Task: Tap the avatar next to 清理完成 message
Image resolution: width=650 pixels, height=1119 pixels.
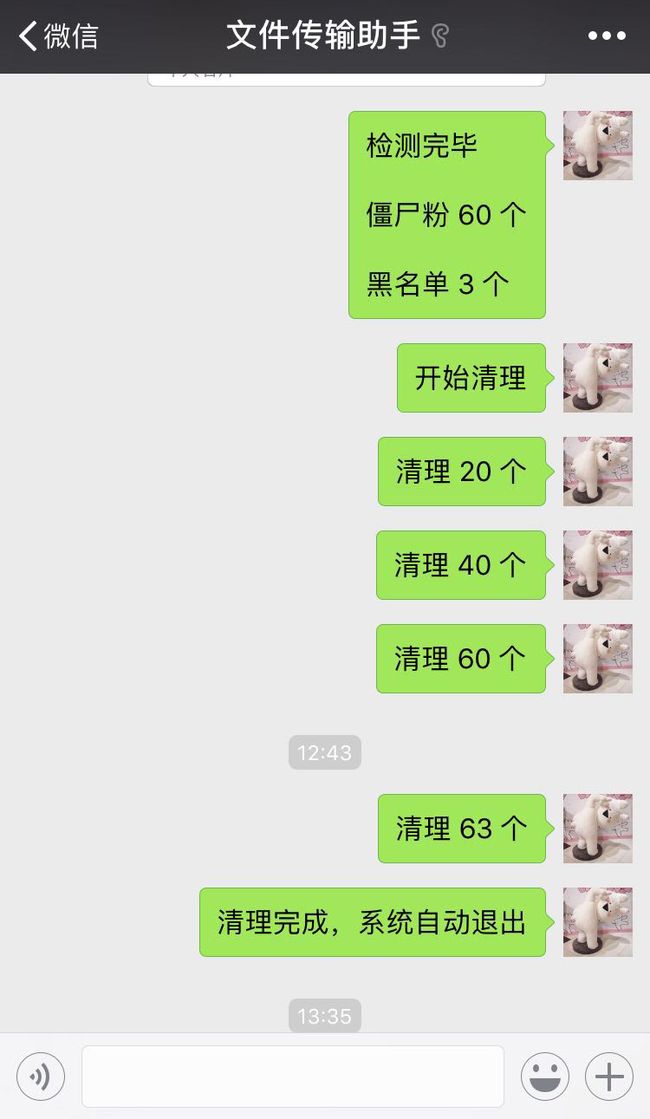Action: [x=598, y=922]
